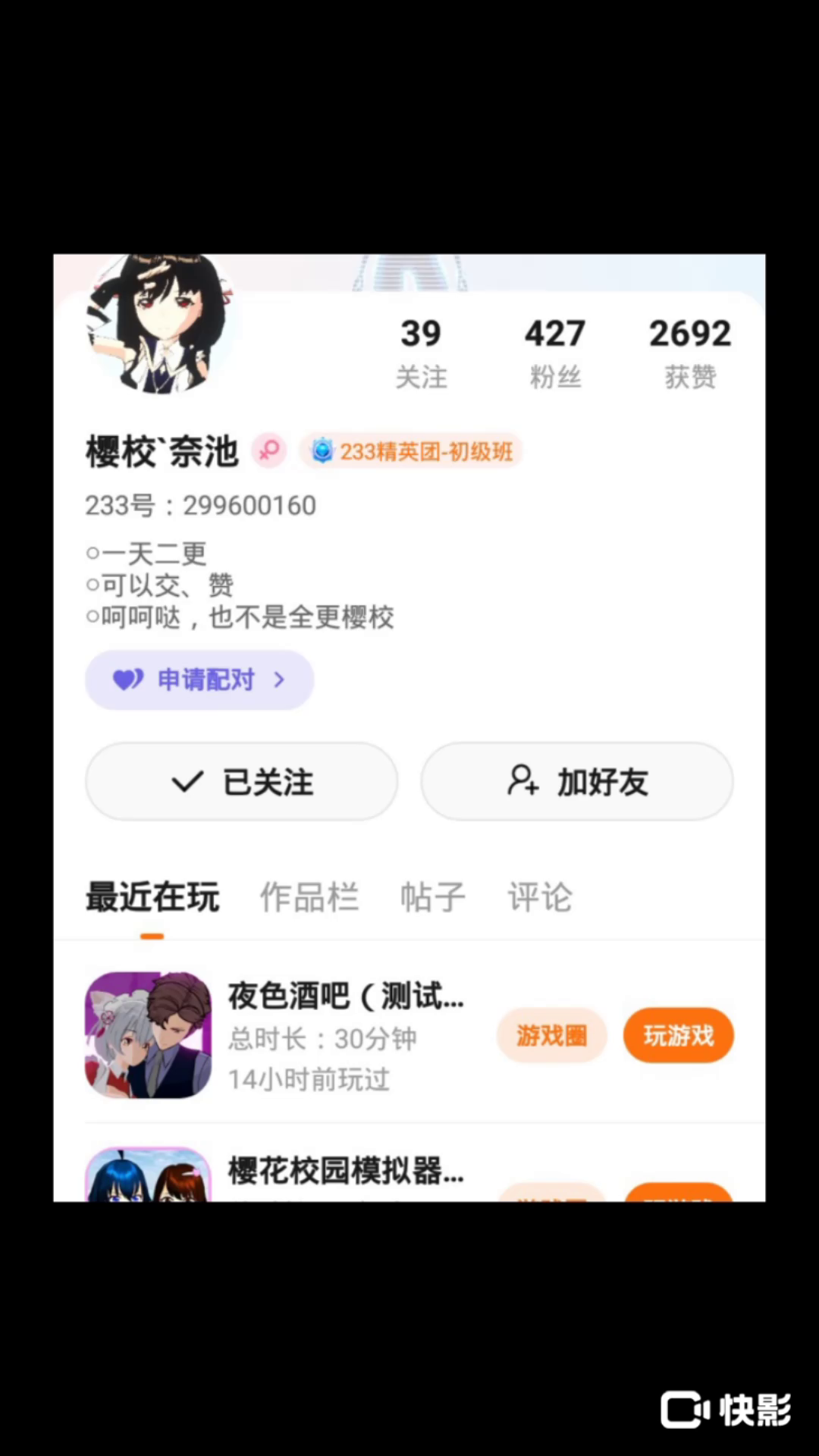
Task: Switch to the 帖子 tab
Action: [432, 897]
